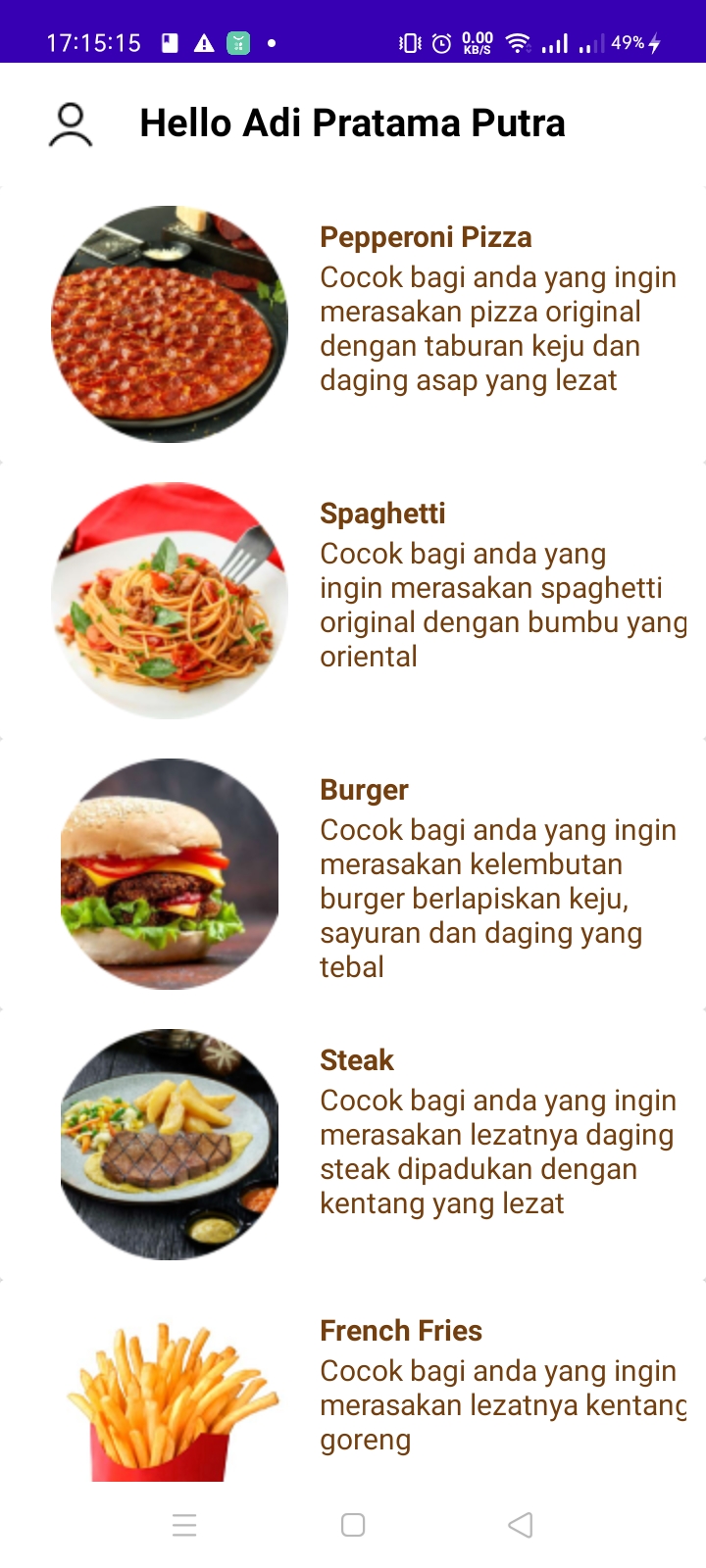Select the Spaghetti menu entry
706x1568 pixels.
click(353, 601)
